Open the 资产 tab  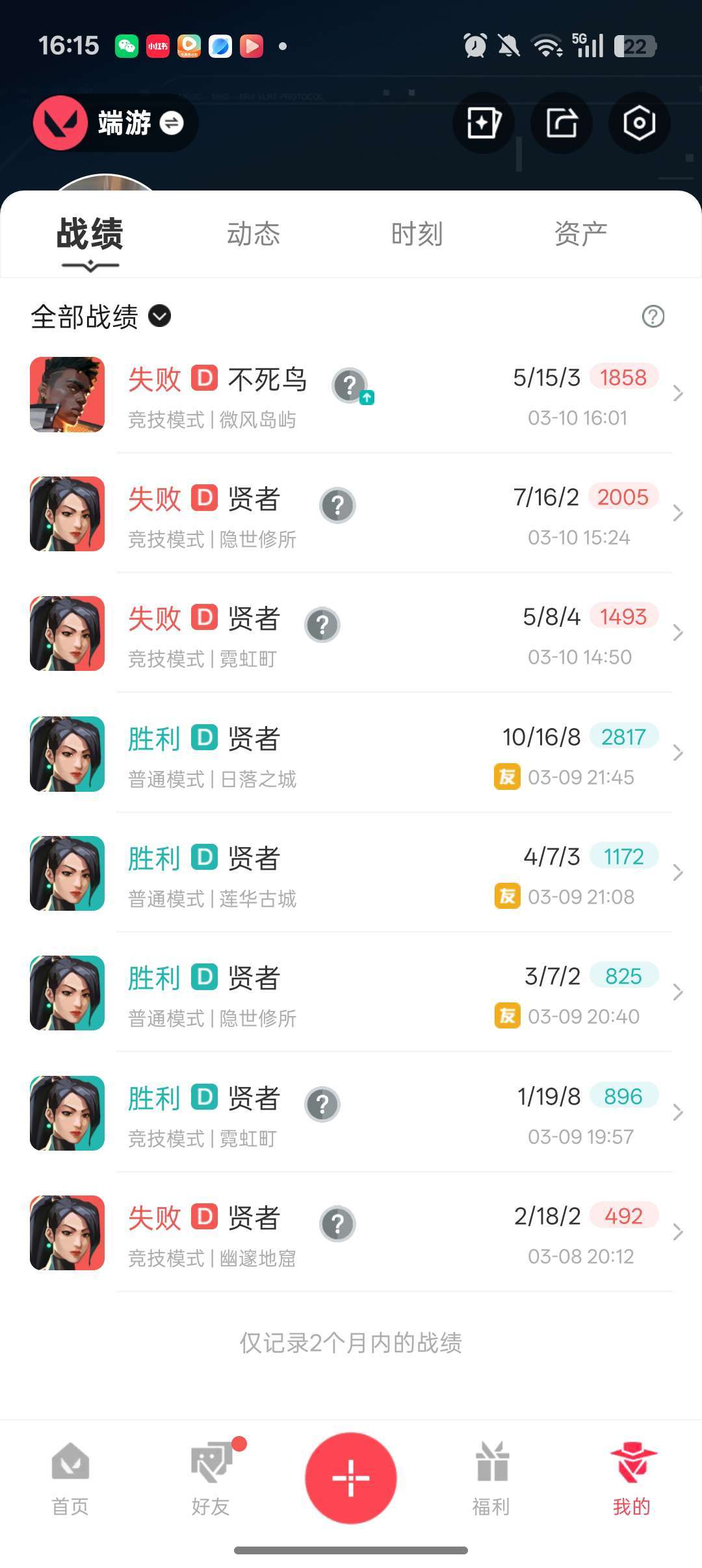[x=580, y=234]
